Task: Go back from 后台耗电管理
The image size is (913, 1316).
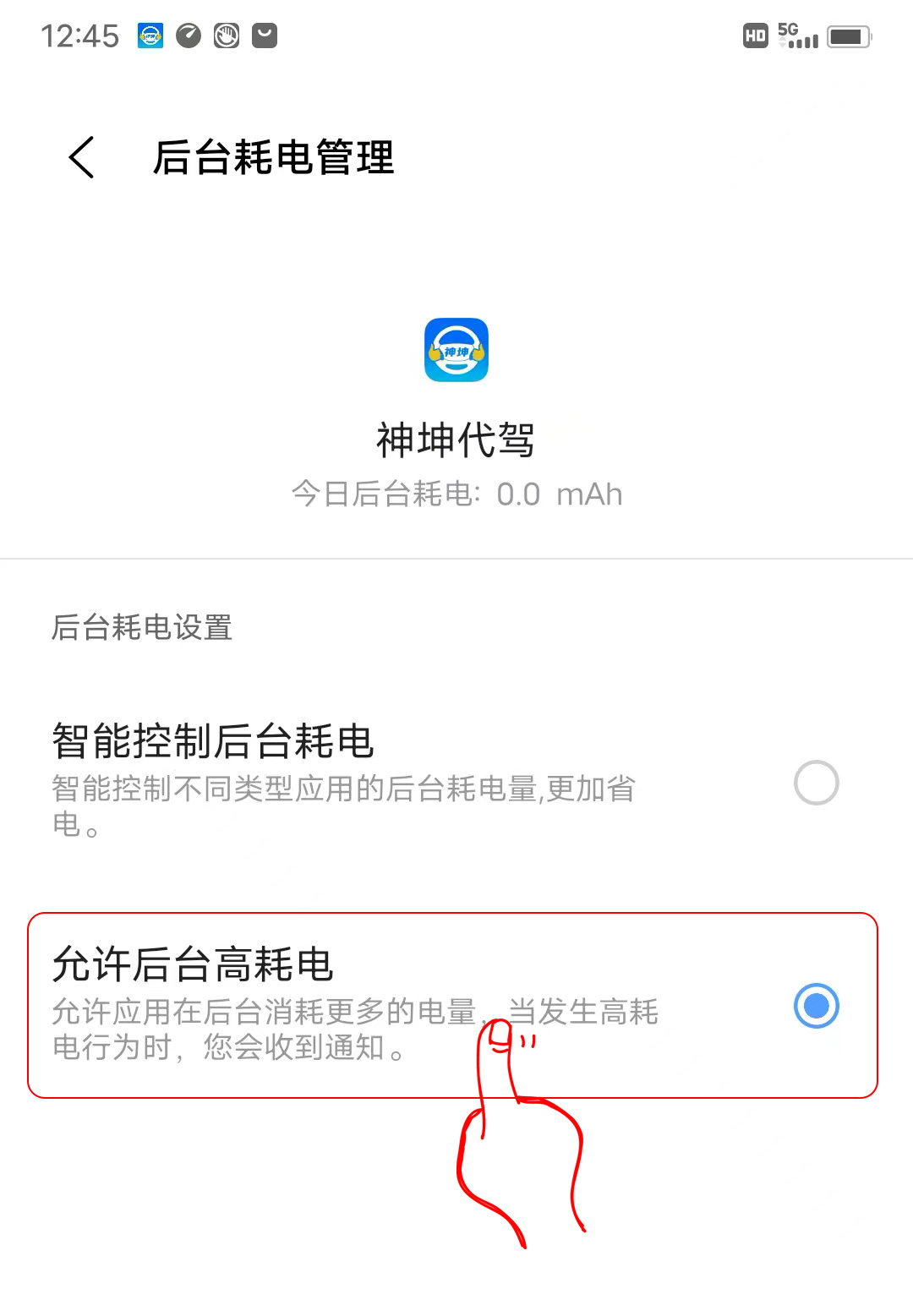Action: coord(82,157)
